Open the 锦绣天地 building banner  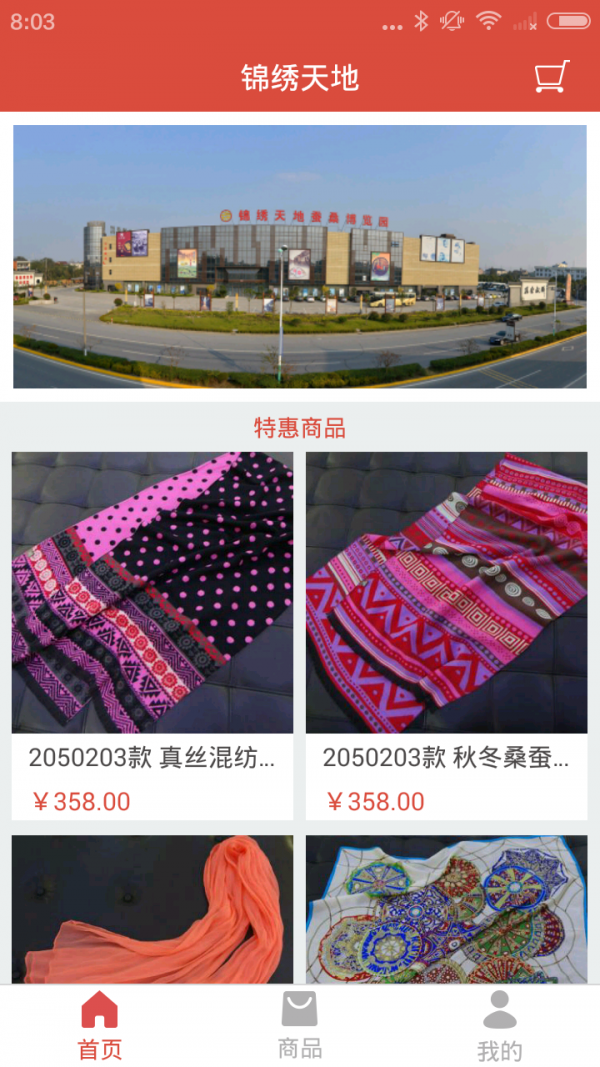pos(300,256)
